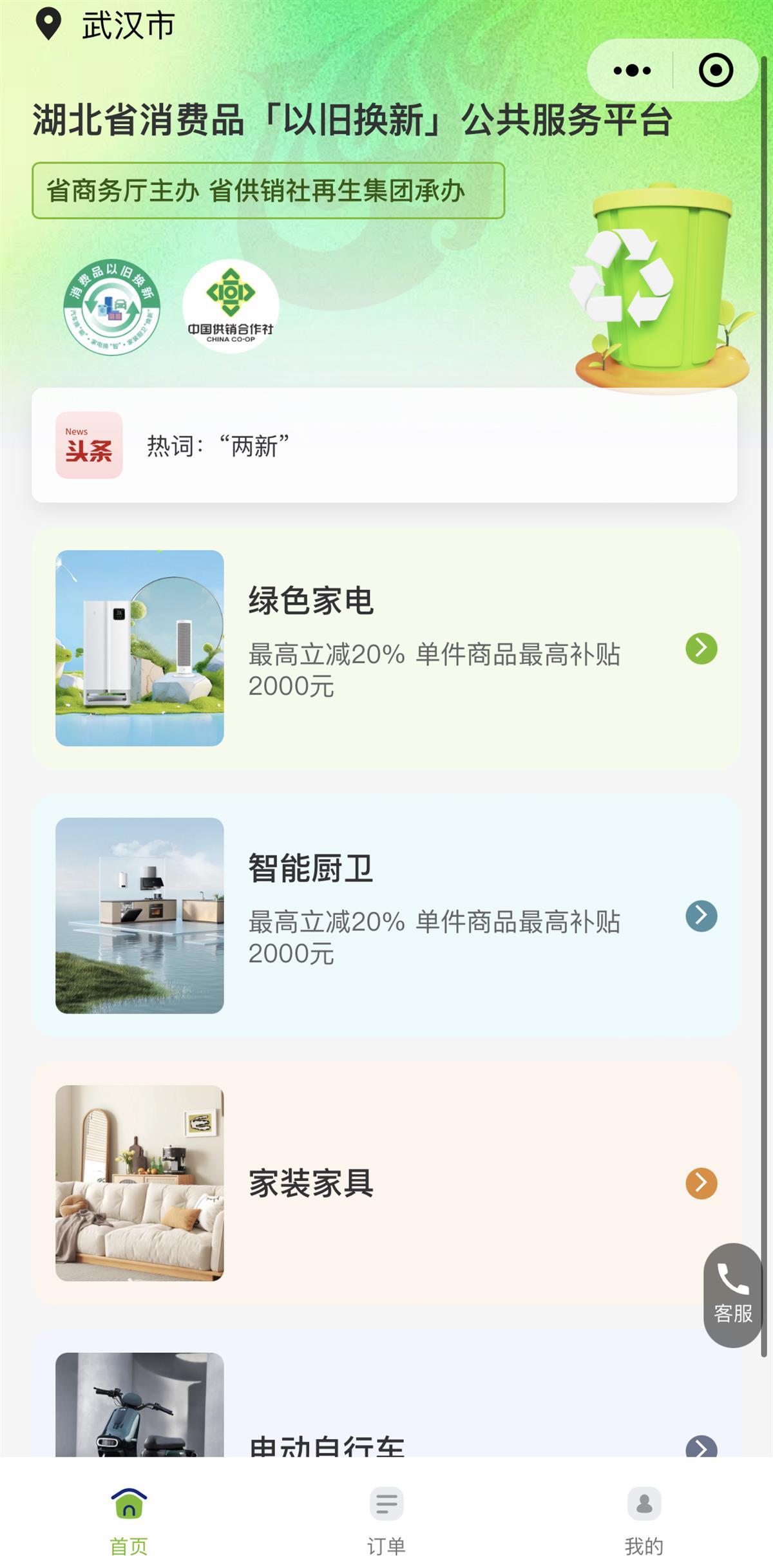Screen dimensions: 773x1568
Task: Close the mini program via the circle icon
Action: coord(716,70)
